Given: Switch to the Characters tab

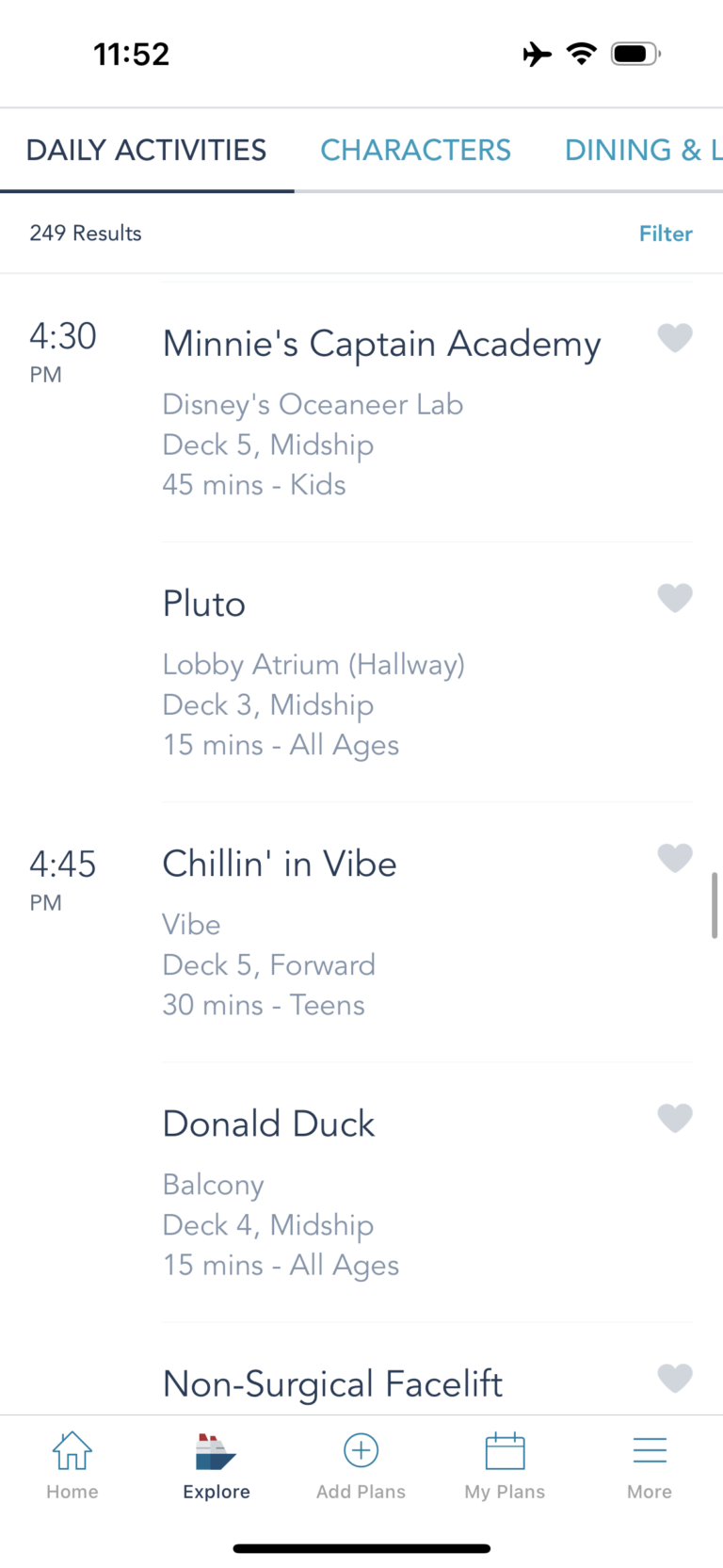Looking at the screenshot, I should 415,150.
